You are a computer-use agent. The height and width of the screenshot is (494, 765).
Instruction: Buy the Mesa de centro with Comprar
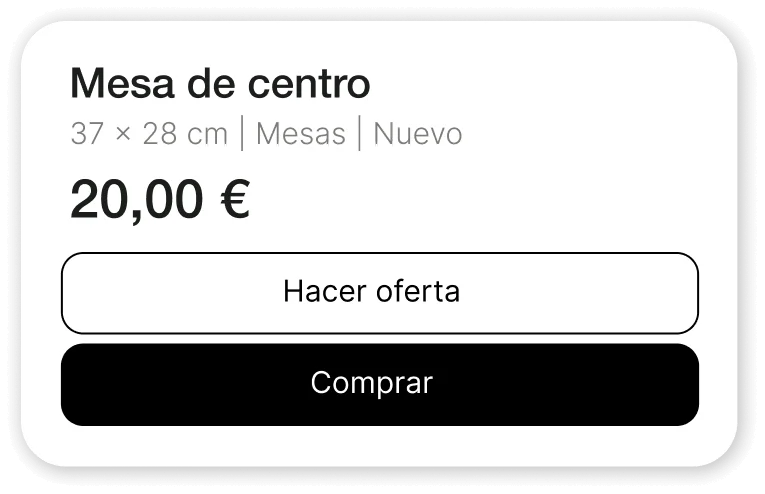click(379, 384)
